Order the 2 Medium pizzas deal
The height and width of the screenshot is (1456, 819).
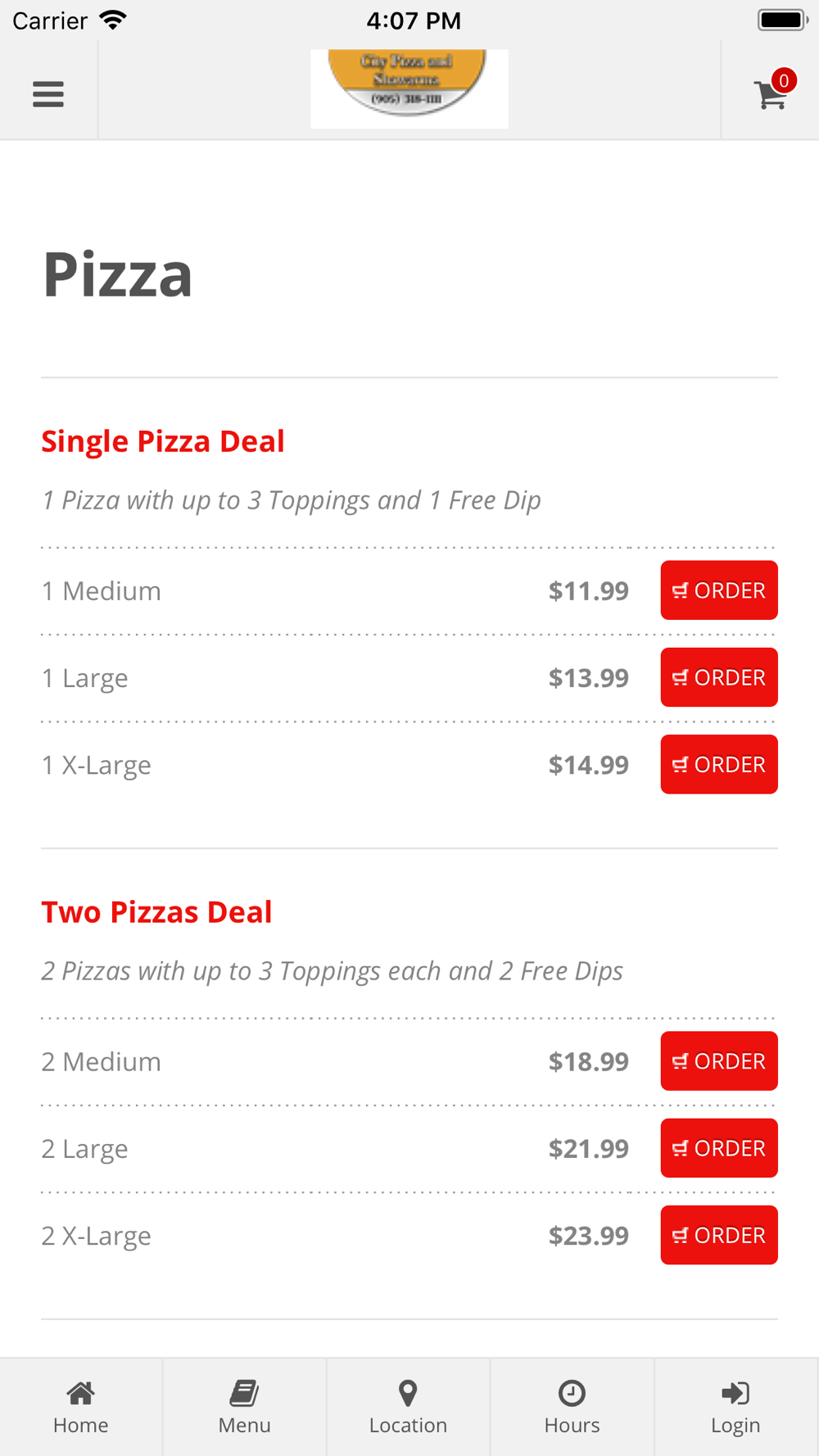(719, 1061)
